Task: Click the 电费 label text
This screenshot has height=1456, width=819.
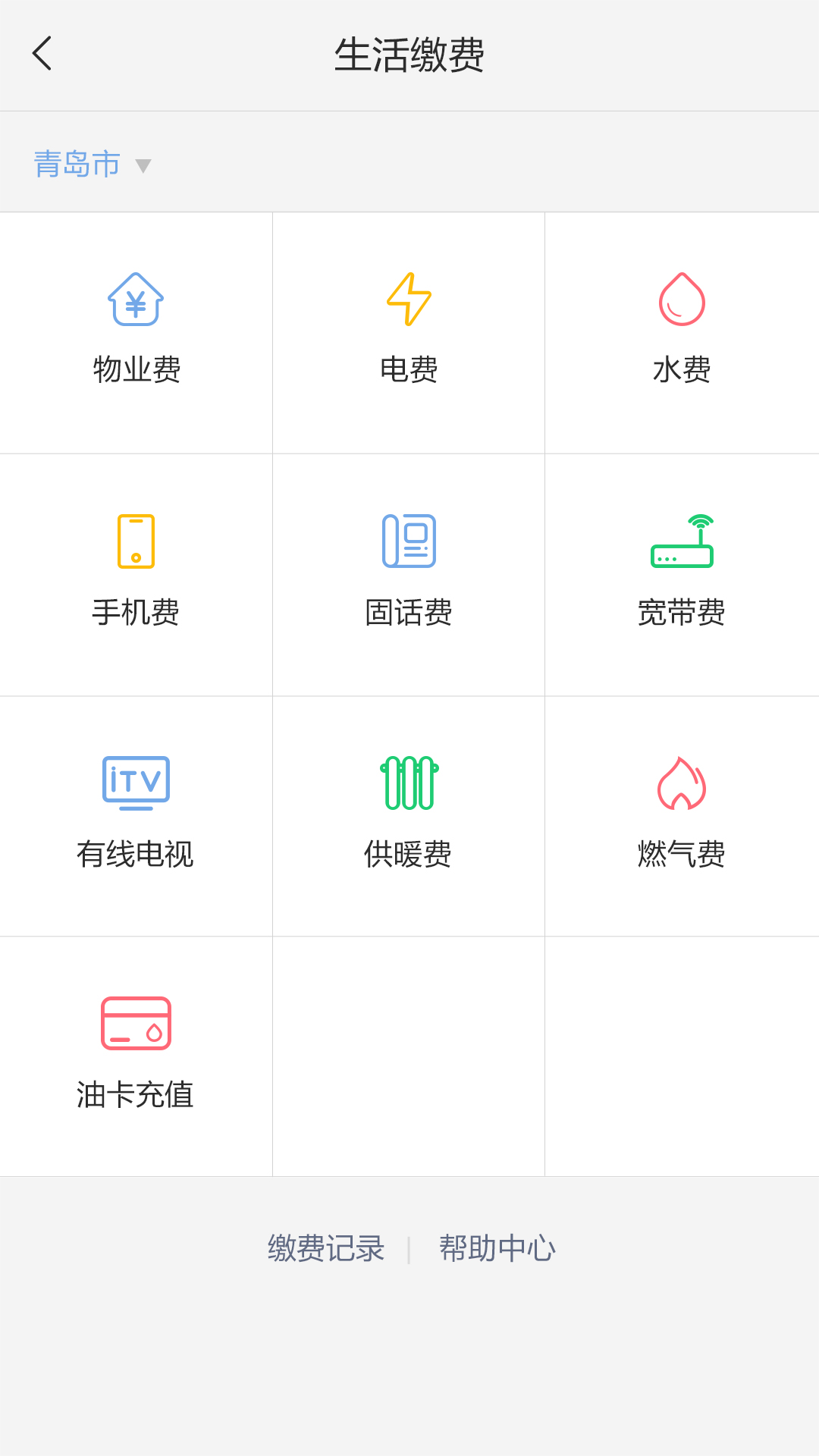Action: point(409,369)
